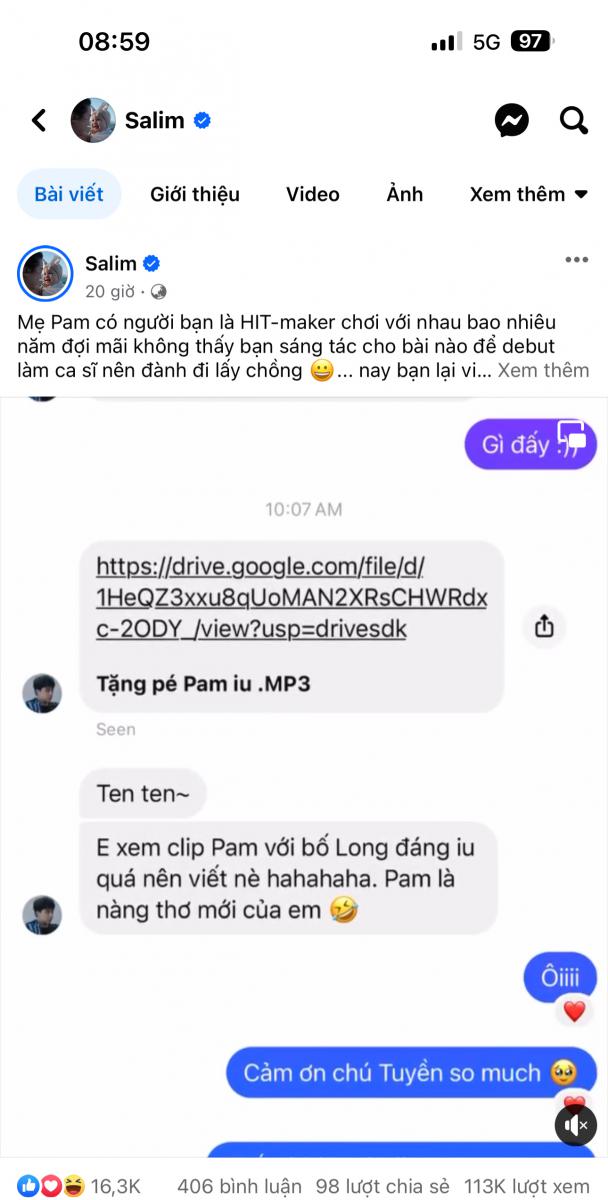
Task: Select the Bài viết tab
Action: 69,194
